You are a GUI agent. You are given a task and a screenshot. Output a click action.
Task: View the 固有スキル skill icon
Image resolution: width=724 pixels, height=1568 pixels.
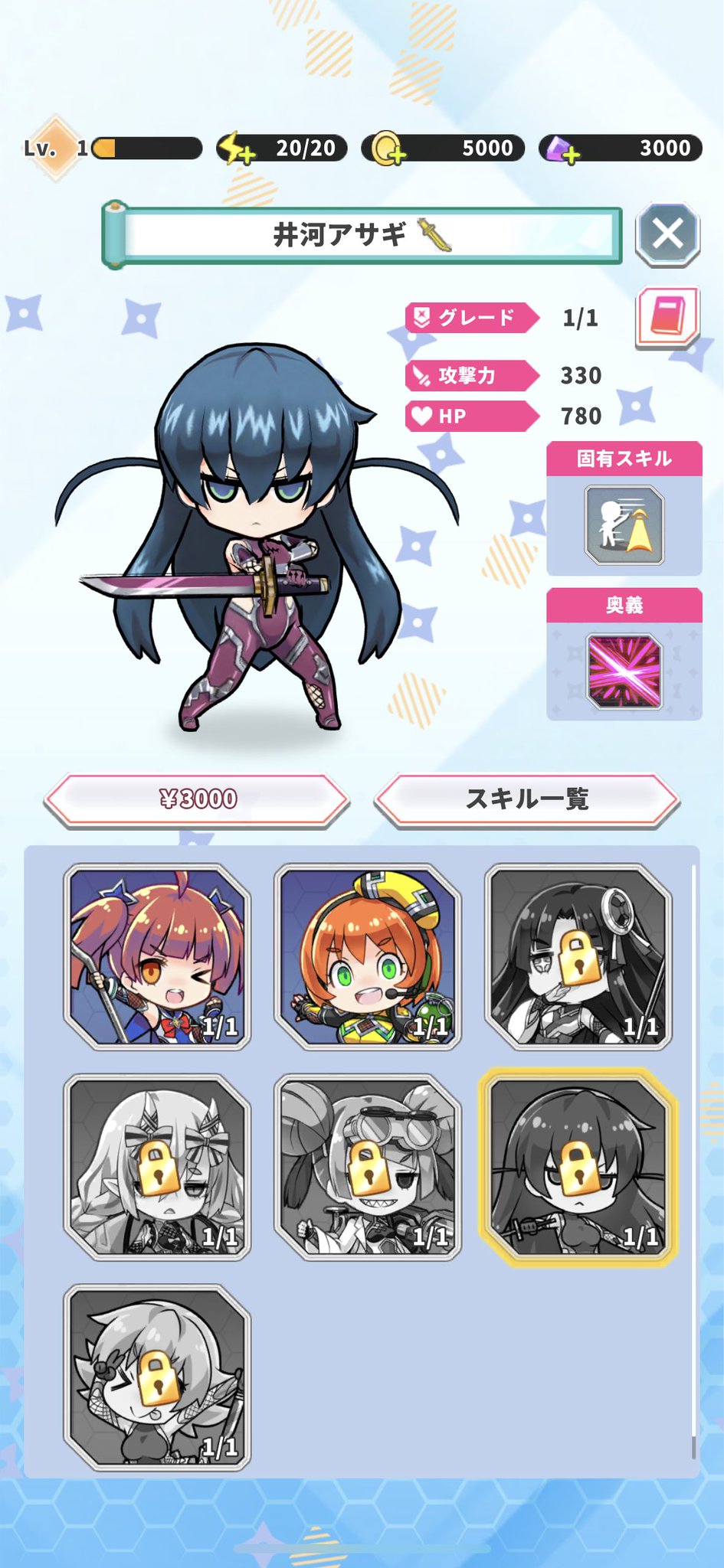point(624,525)
